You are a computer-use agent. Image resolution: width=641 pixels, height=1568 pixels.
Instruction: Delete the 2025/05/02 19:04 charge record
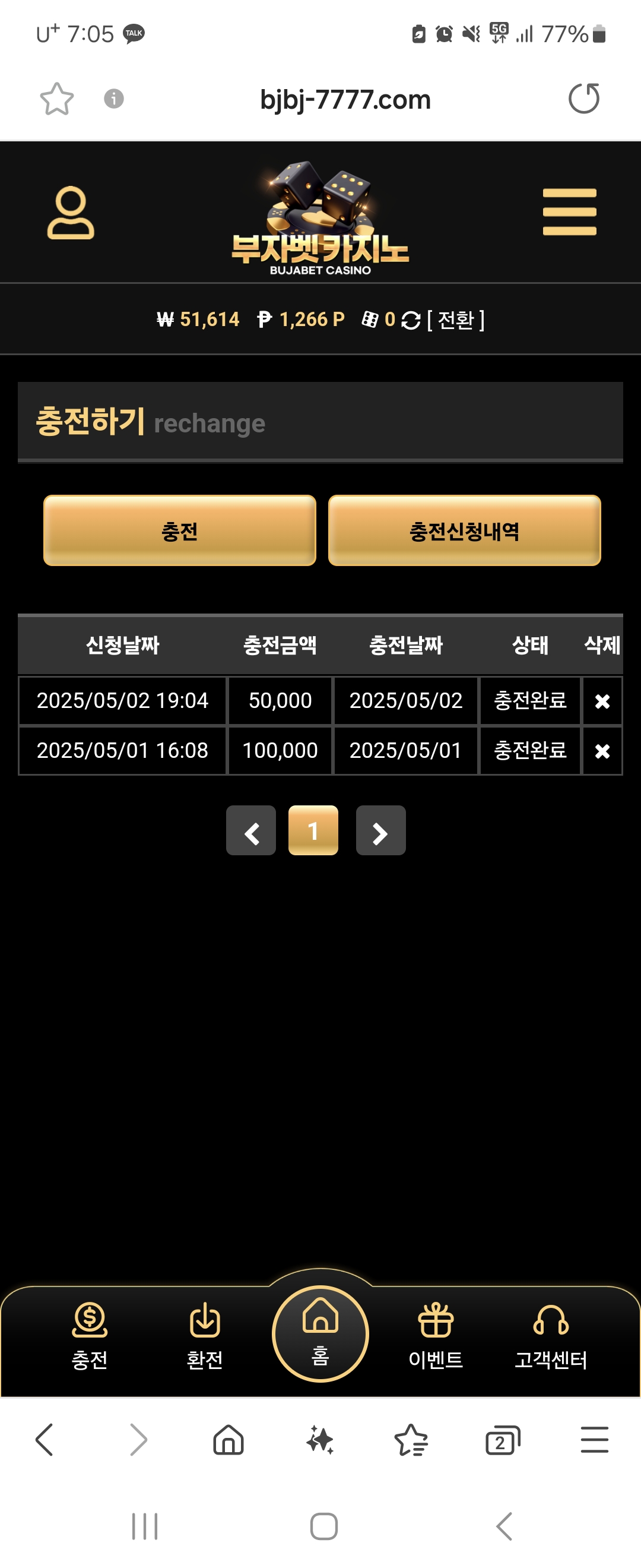pyautogui.click(x=602, y=701)
